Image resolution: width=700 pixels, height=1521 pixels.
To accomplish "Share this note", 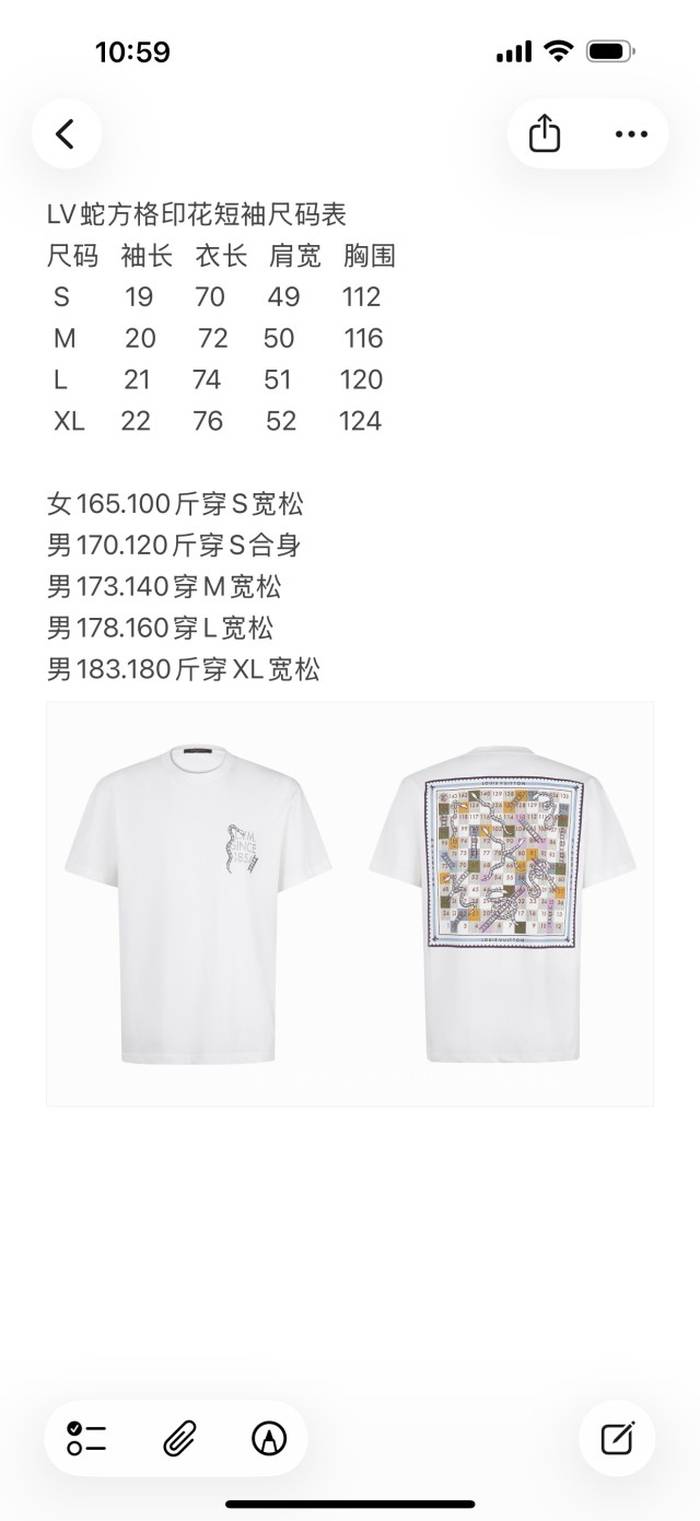I will coord(544,134).
